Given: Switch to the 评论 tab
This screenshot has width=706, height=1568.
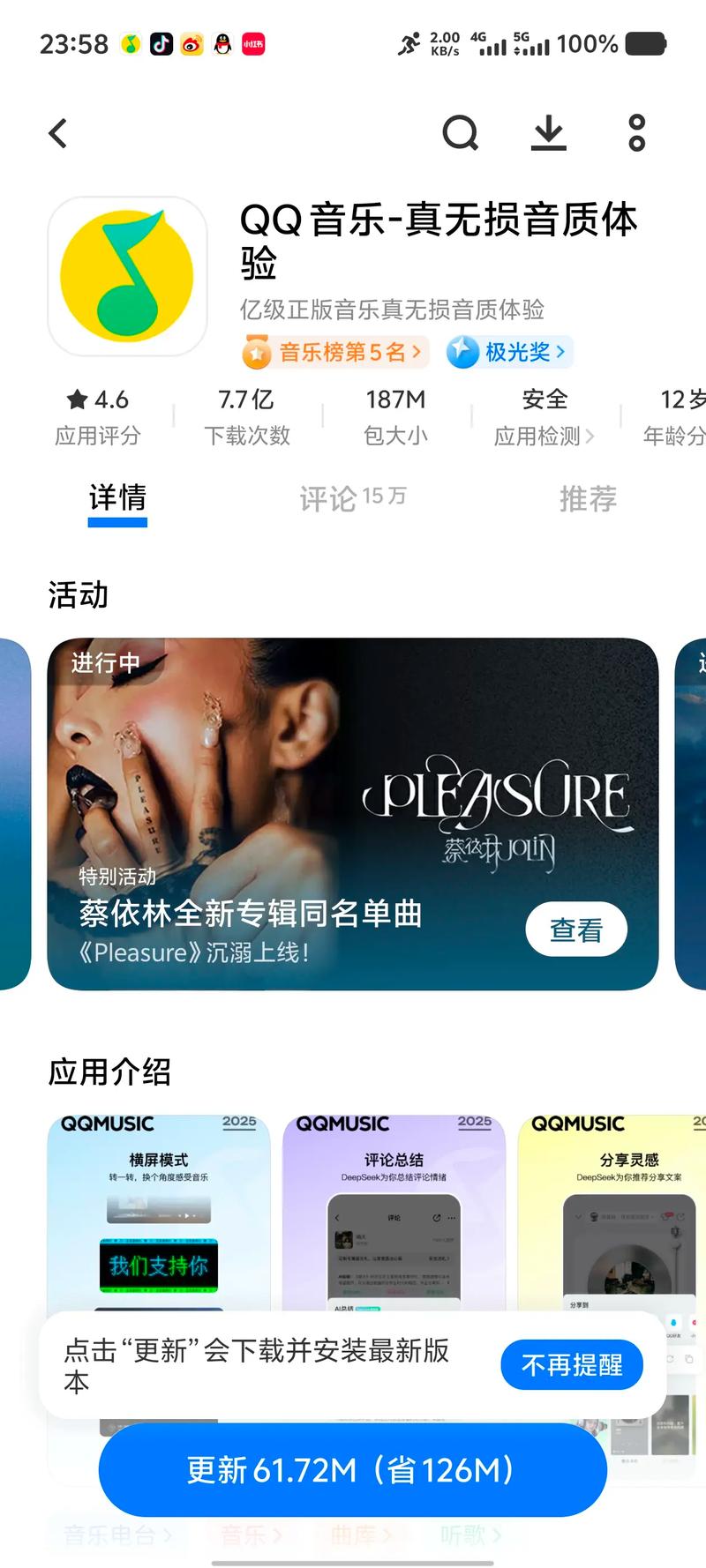Looking at the screenshot, I should coord(352,498).
